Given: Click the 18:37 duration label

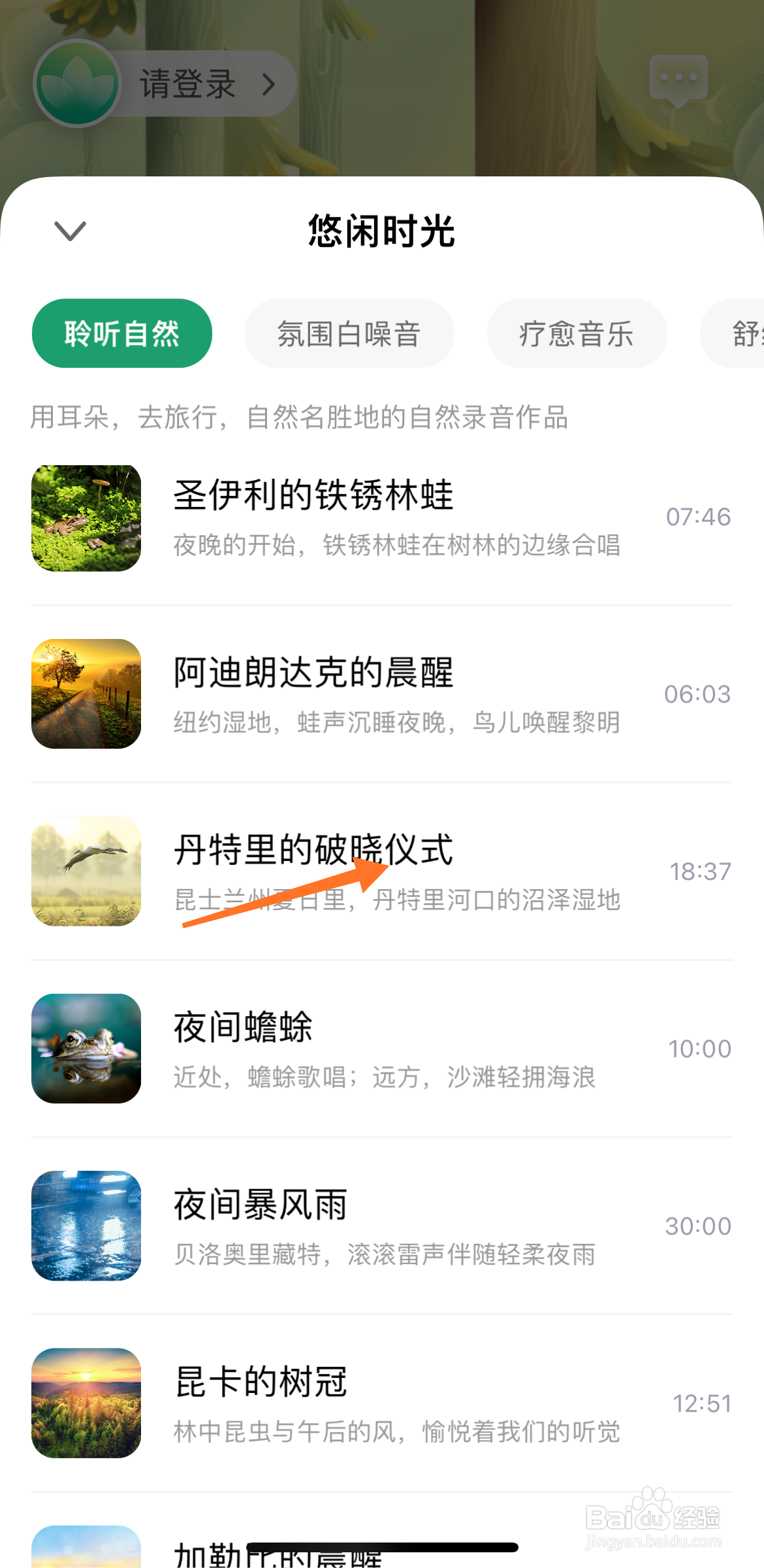Looking at the screenshot, I should tap(700, 872).
